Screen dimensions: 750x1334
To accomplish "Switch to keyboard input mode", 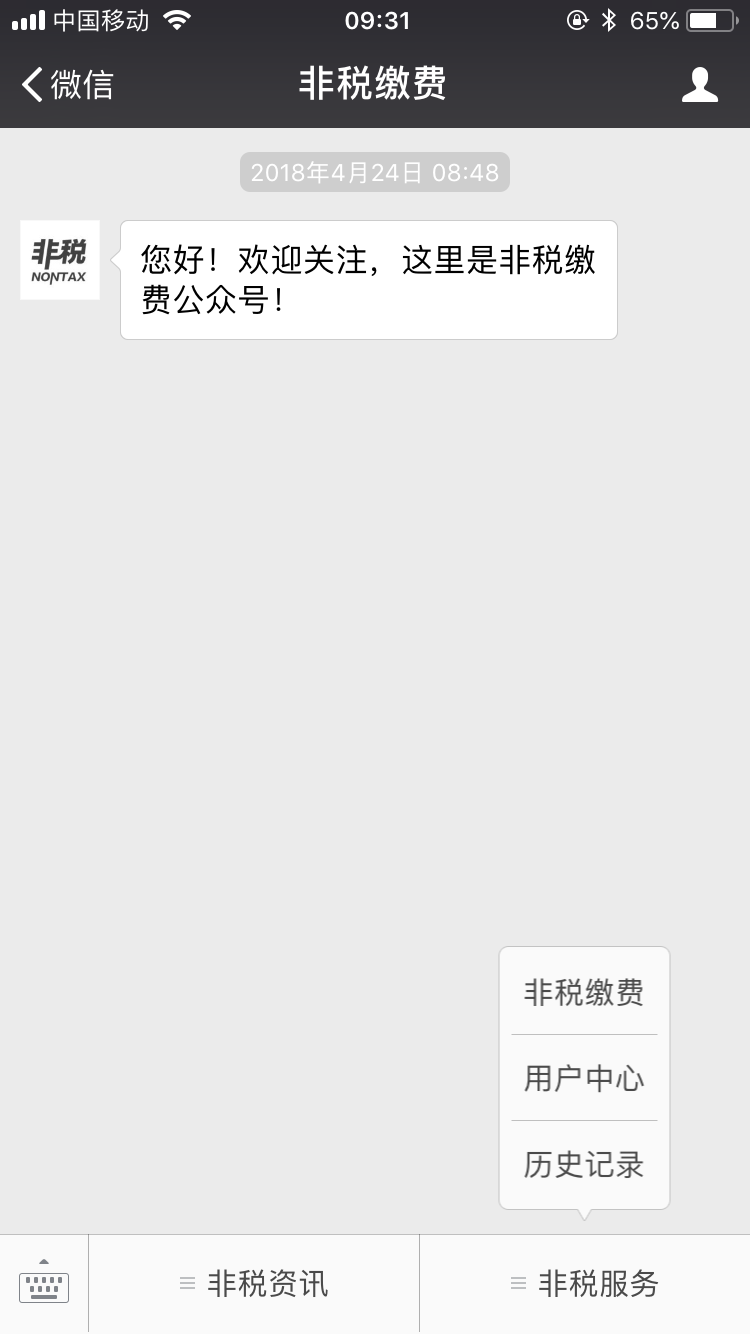I will tap(44, 1283).
